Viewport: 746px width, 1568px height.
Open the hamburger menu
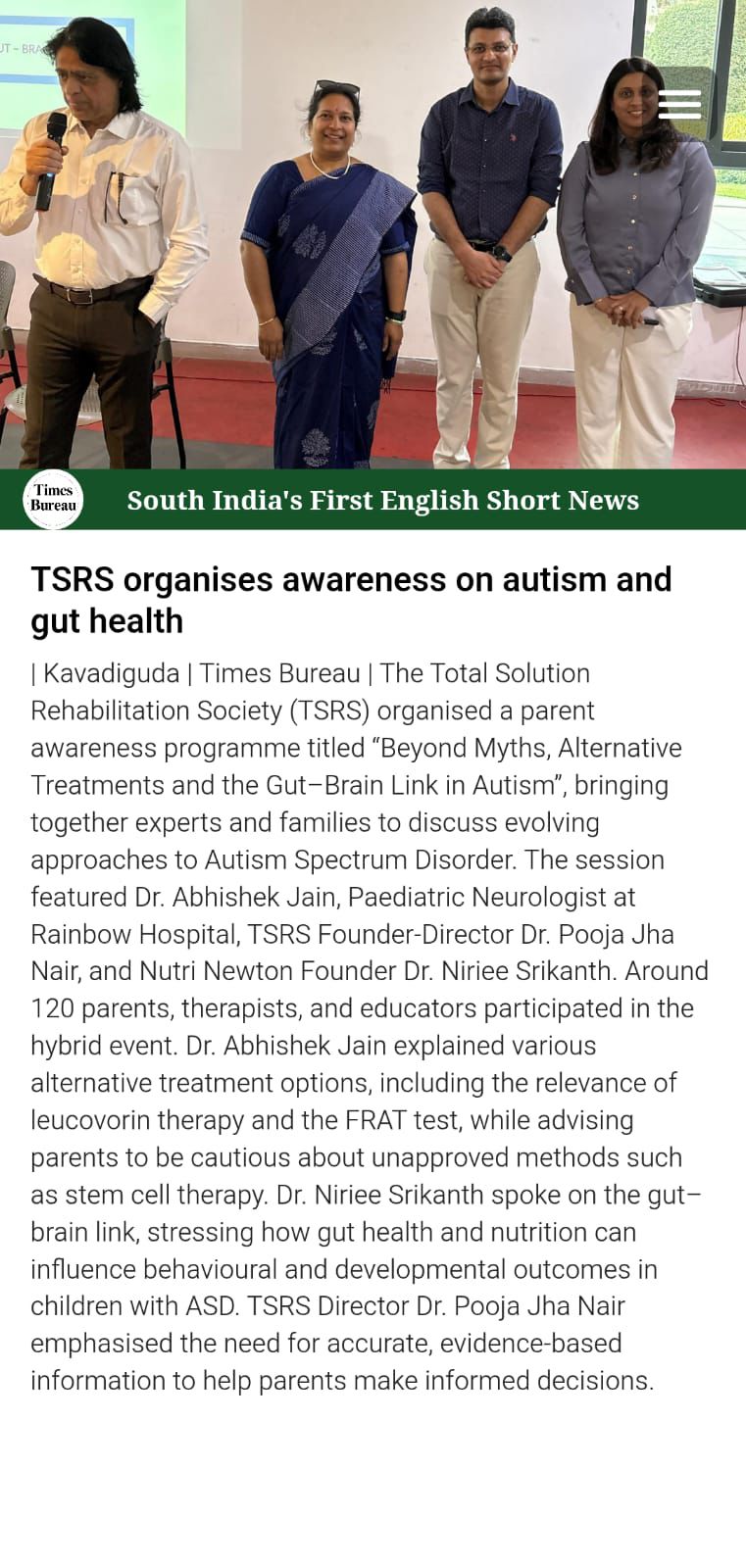click(679, 104)
